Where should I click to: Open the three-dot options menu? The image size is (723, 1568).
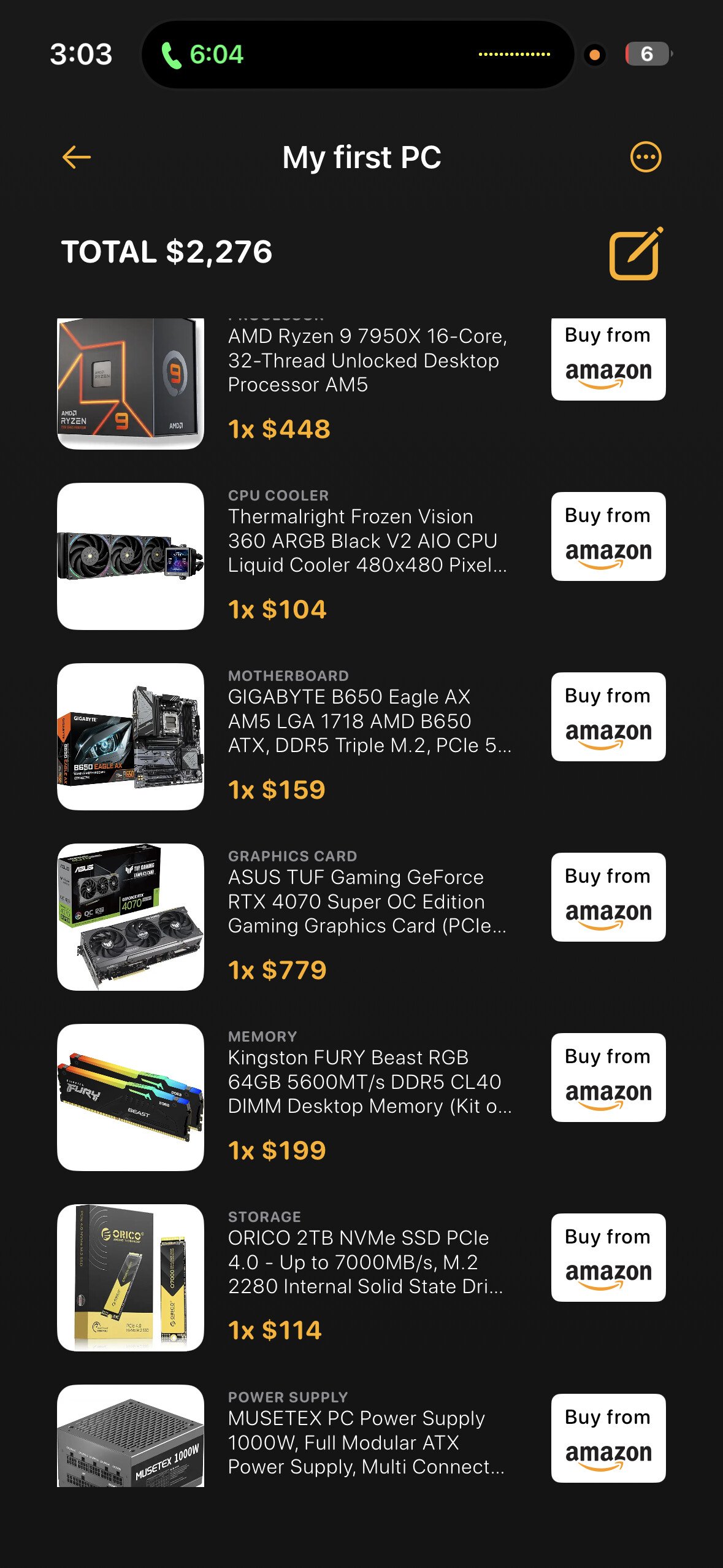[x=646, y=157]
